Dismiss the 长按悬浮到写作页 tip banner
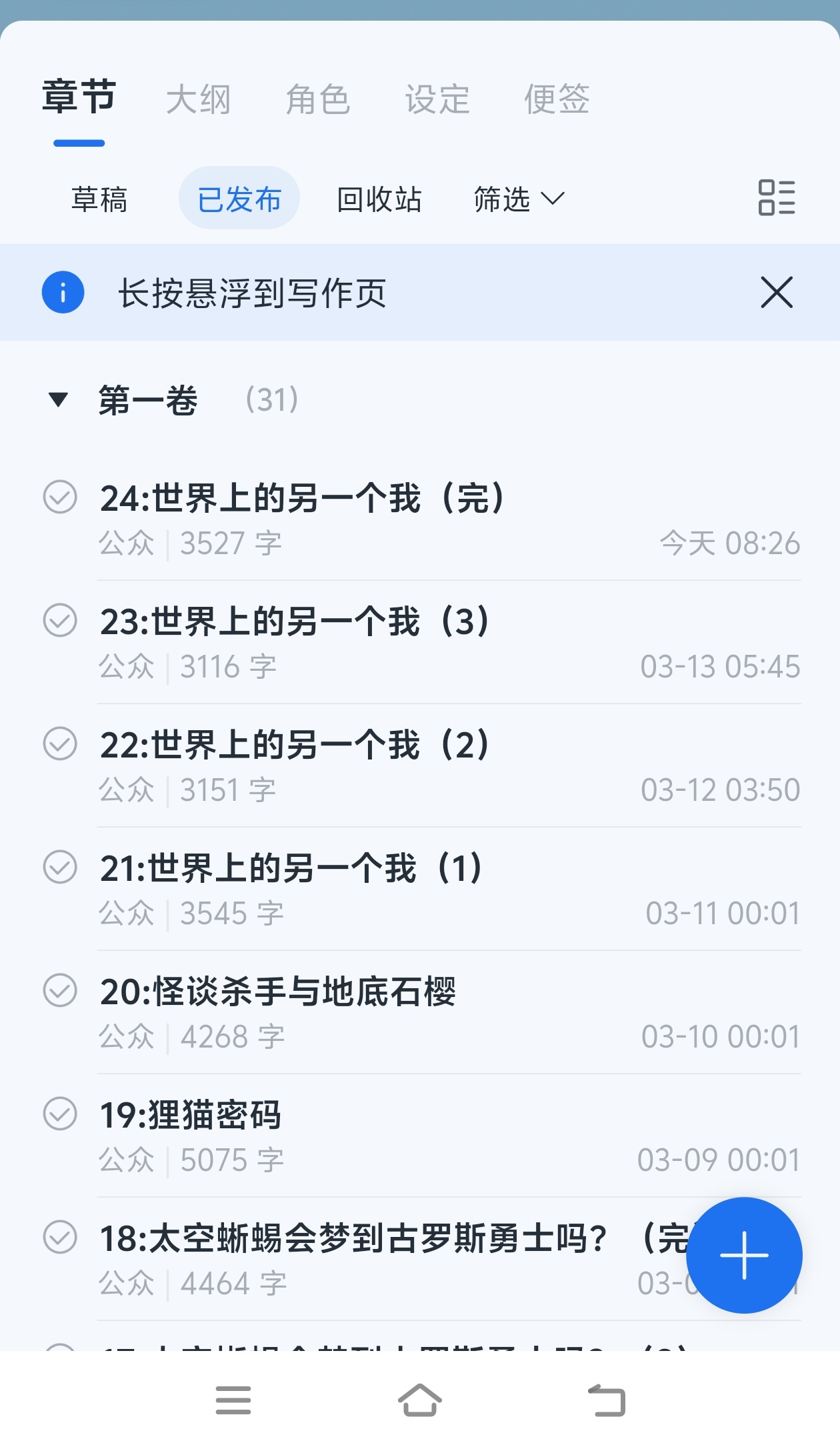 pyautogui.click(x=777, y=293)
